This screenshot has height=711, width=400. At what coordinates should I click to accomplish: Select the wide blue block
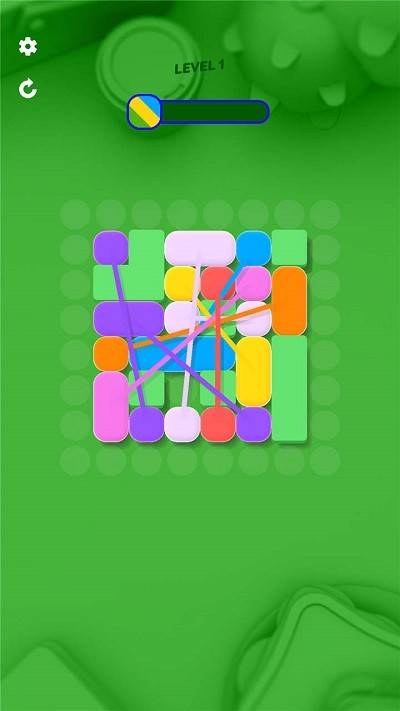182,354
